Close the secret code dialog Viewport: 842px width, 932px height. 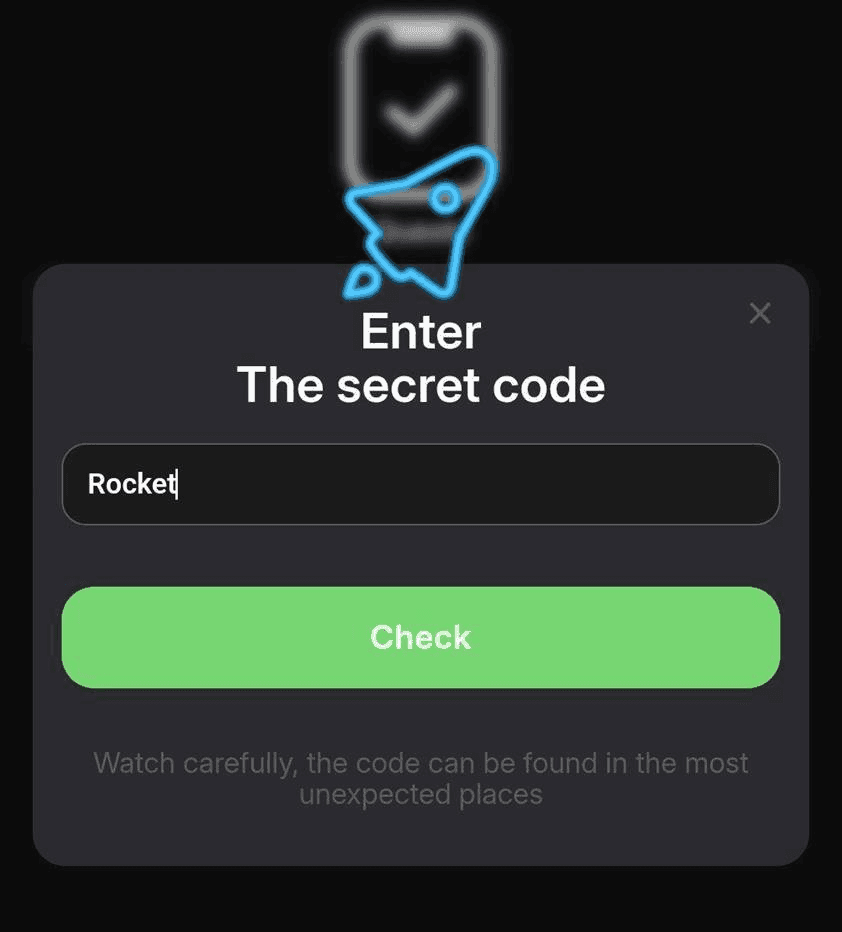click(x=760, y=313)
